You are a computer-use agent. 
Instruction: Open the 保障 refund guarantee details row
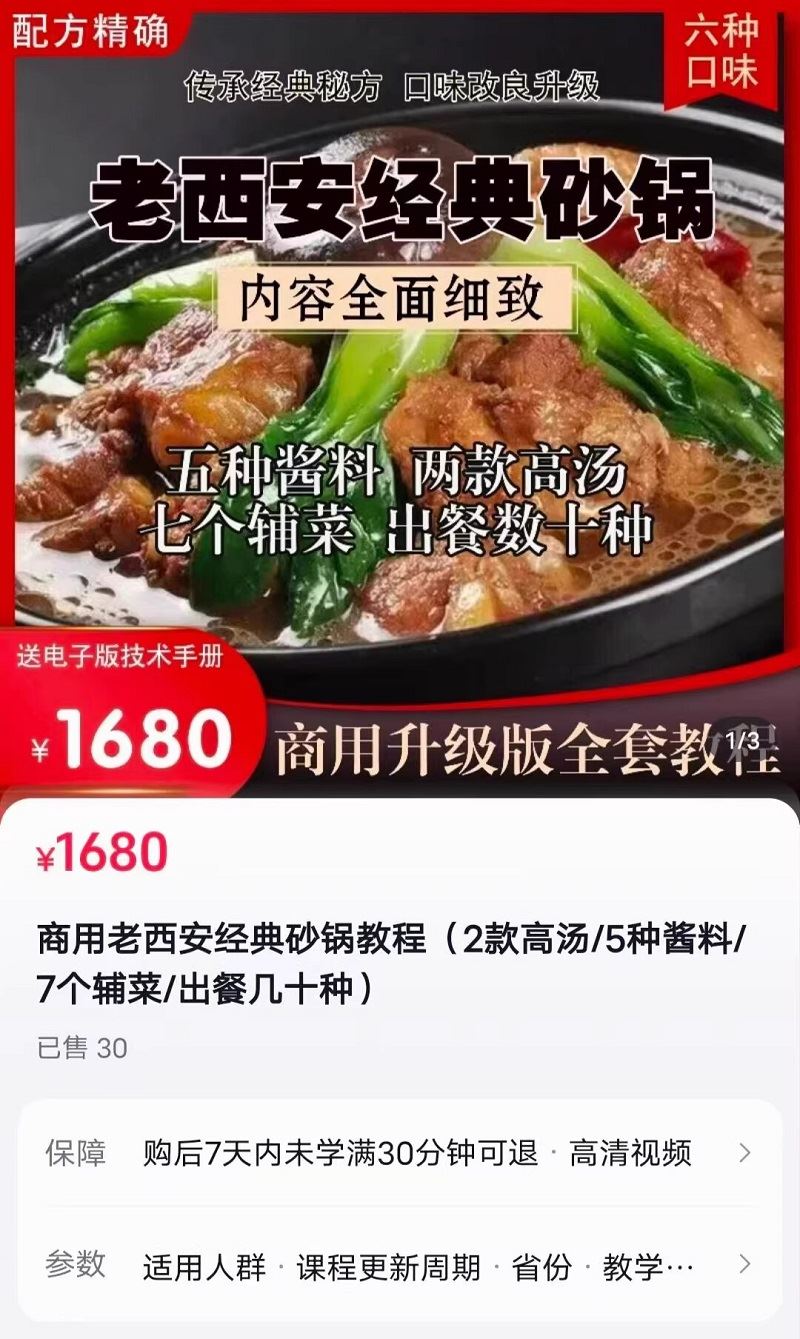pyautogui.click(x=400, y=1153)
